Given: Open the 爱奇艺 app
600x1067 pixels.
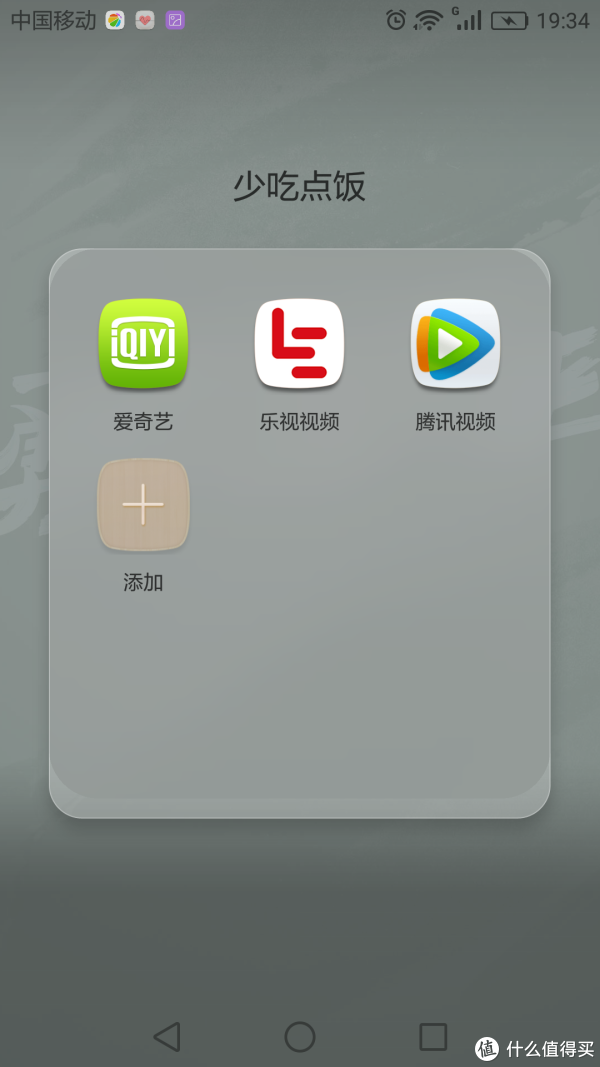Looking at the screenshot, I should tap(143, 344).
